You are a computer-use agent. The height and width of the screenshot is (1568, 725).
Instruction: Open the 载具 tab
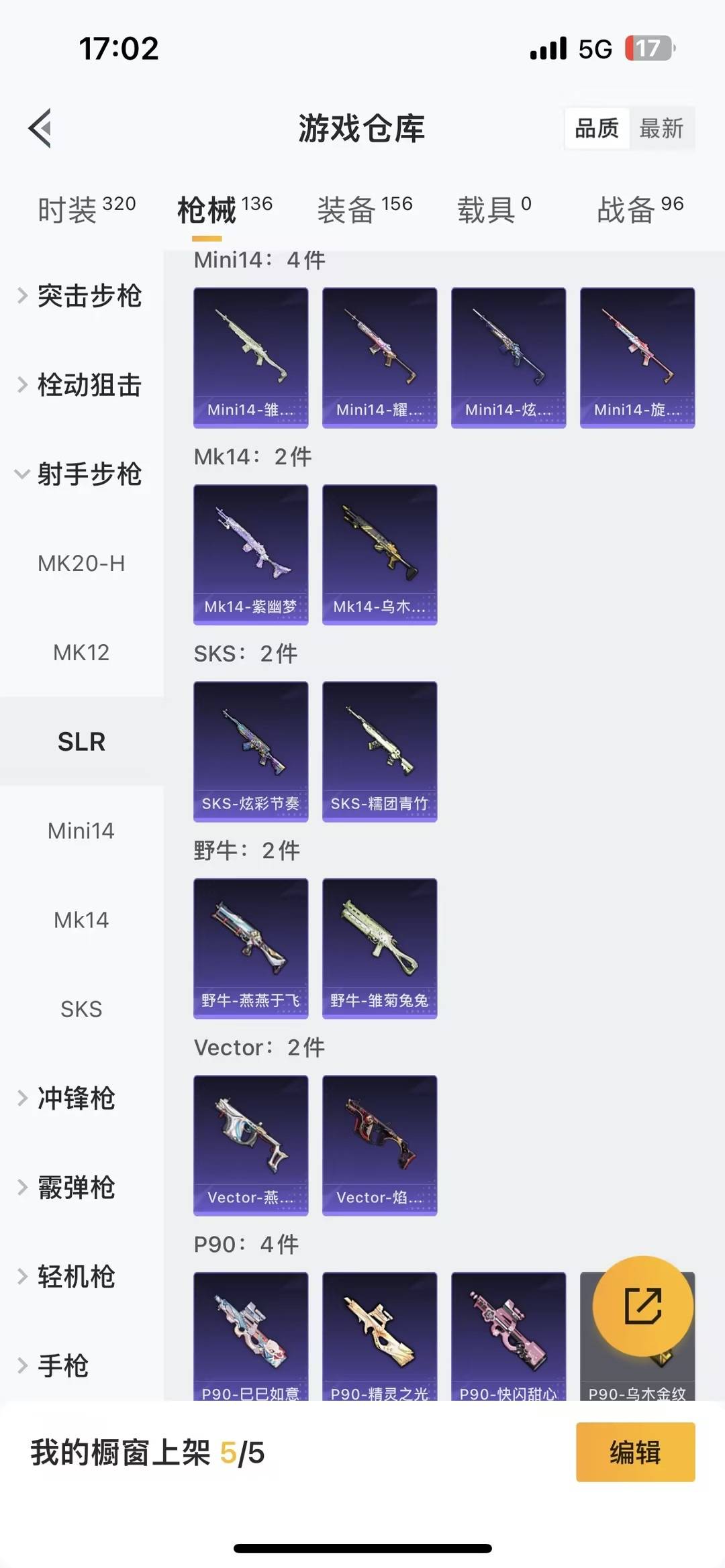click(494, 209)
